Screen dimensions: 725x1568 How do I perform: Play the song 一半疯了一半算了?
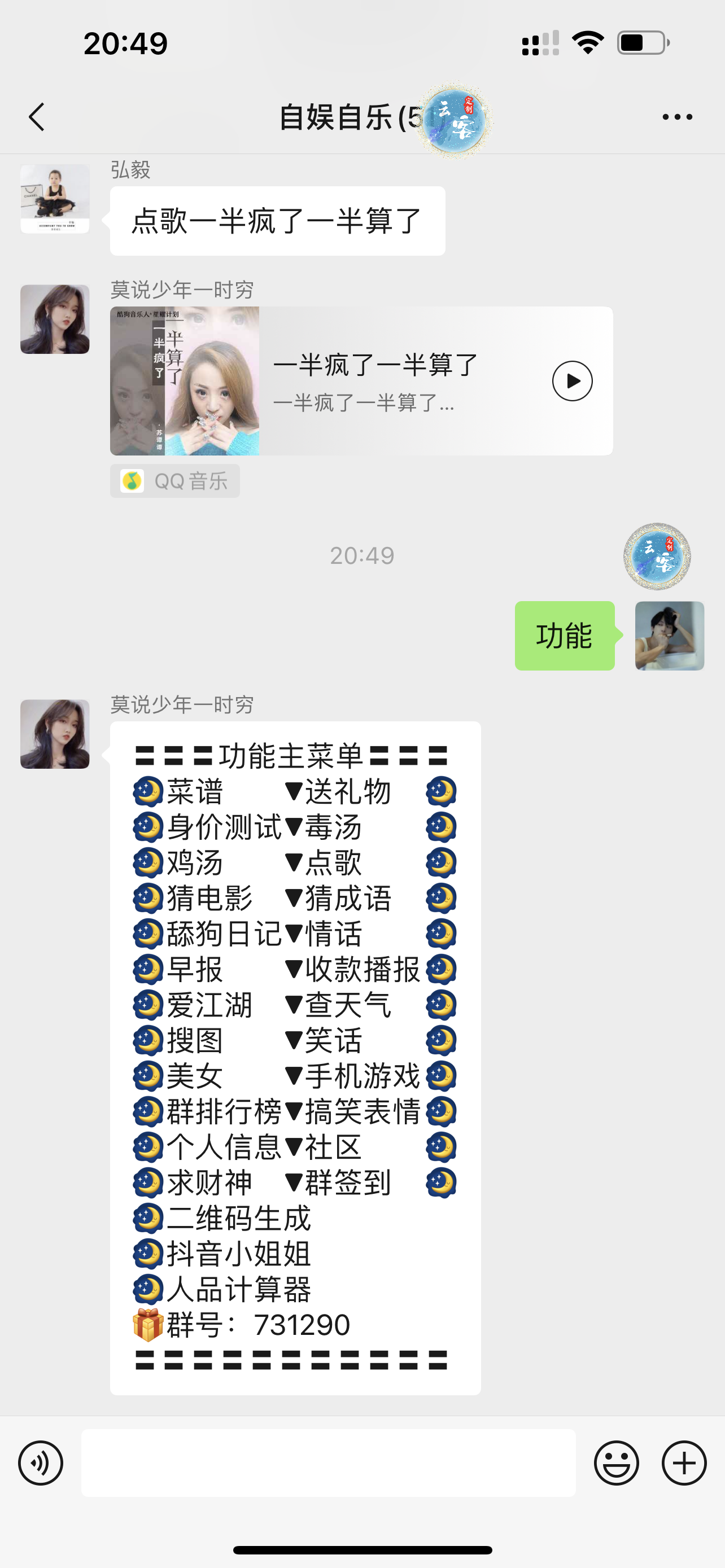(x=571, y=381)
